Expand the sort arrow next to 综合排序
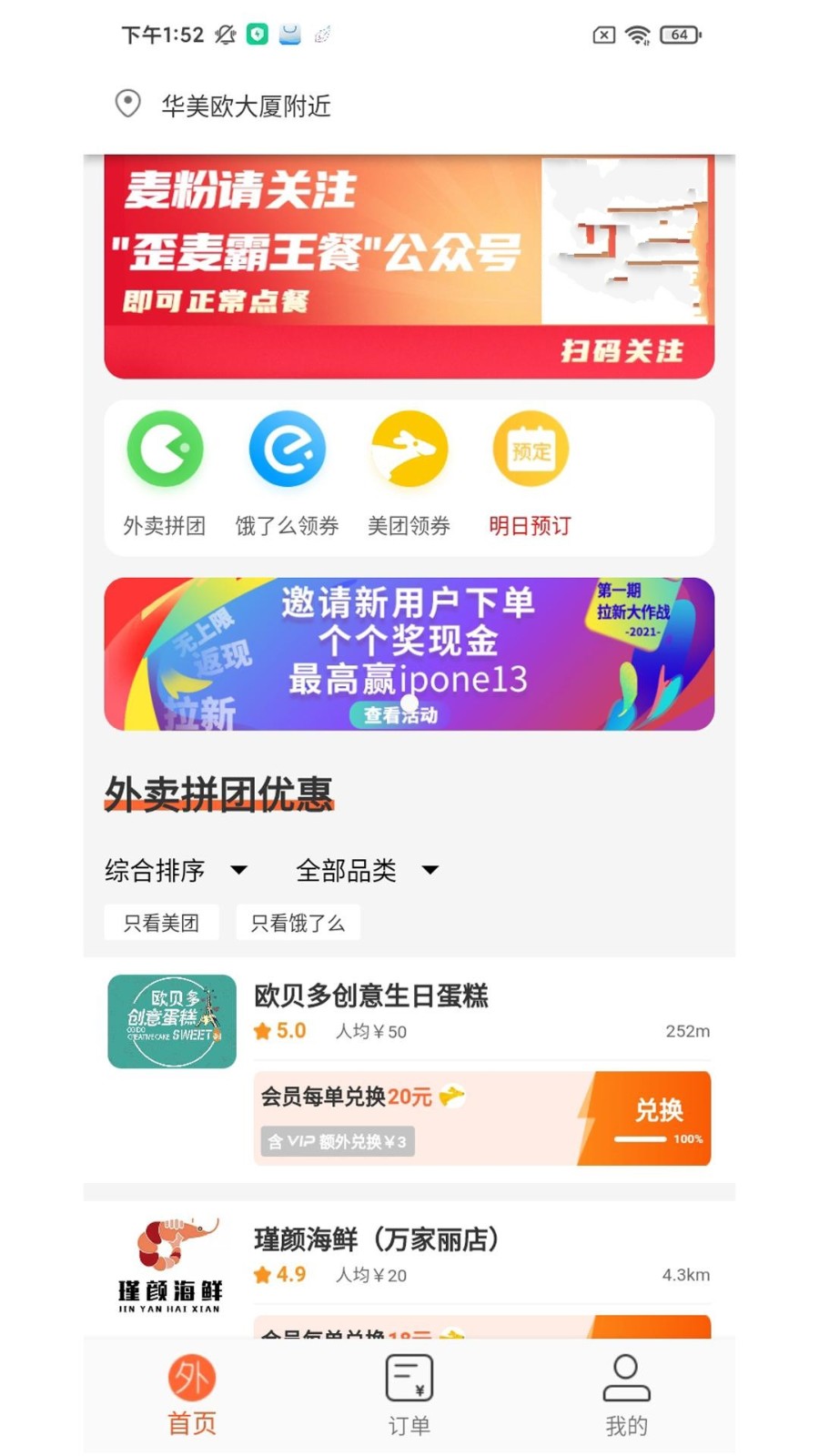819x1456 pixels. tap(240, 871)
